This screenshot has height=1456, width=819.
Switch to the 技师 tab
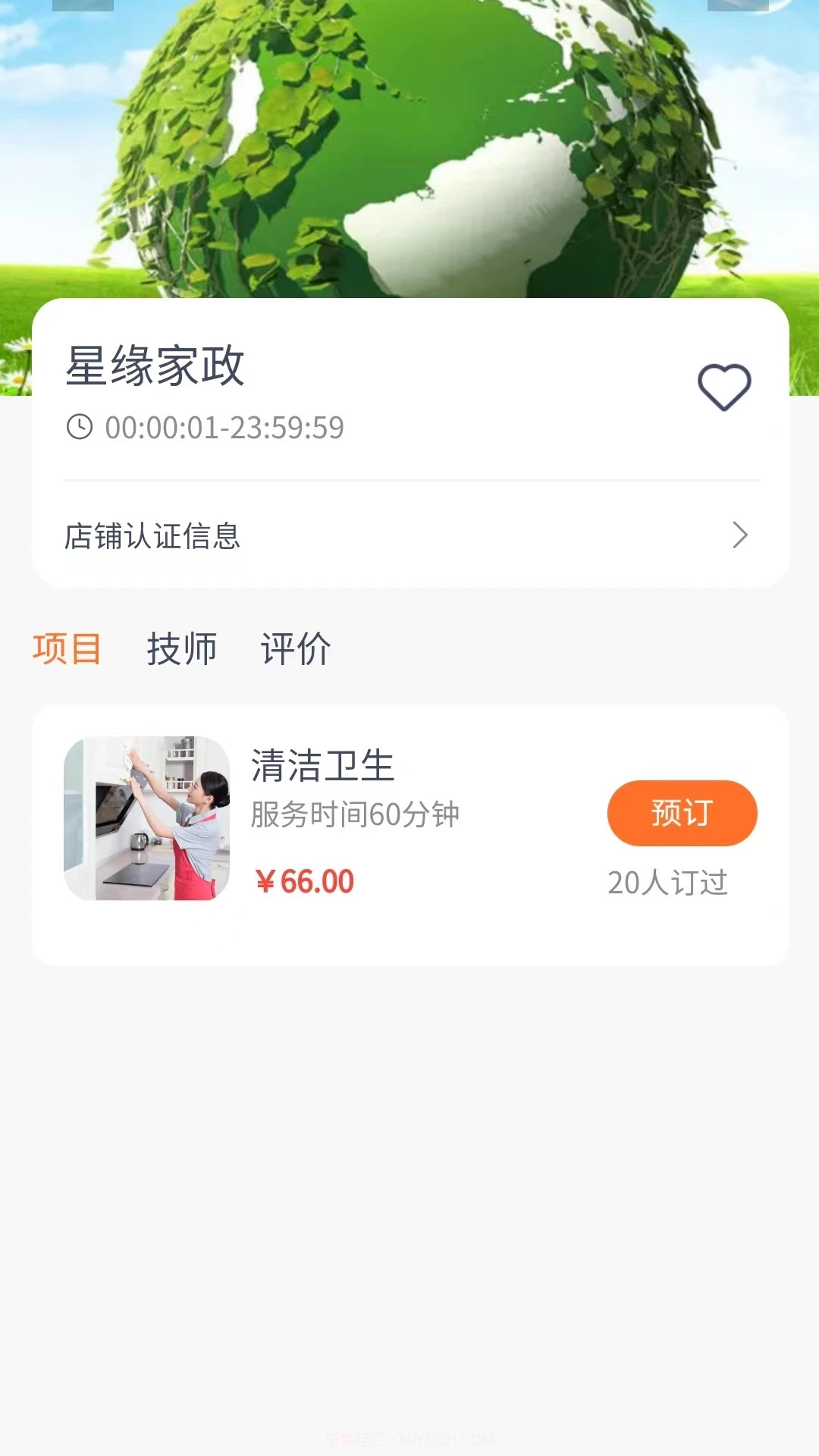coord(182,648)
